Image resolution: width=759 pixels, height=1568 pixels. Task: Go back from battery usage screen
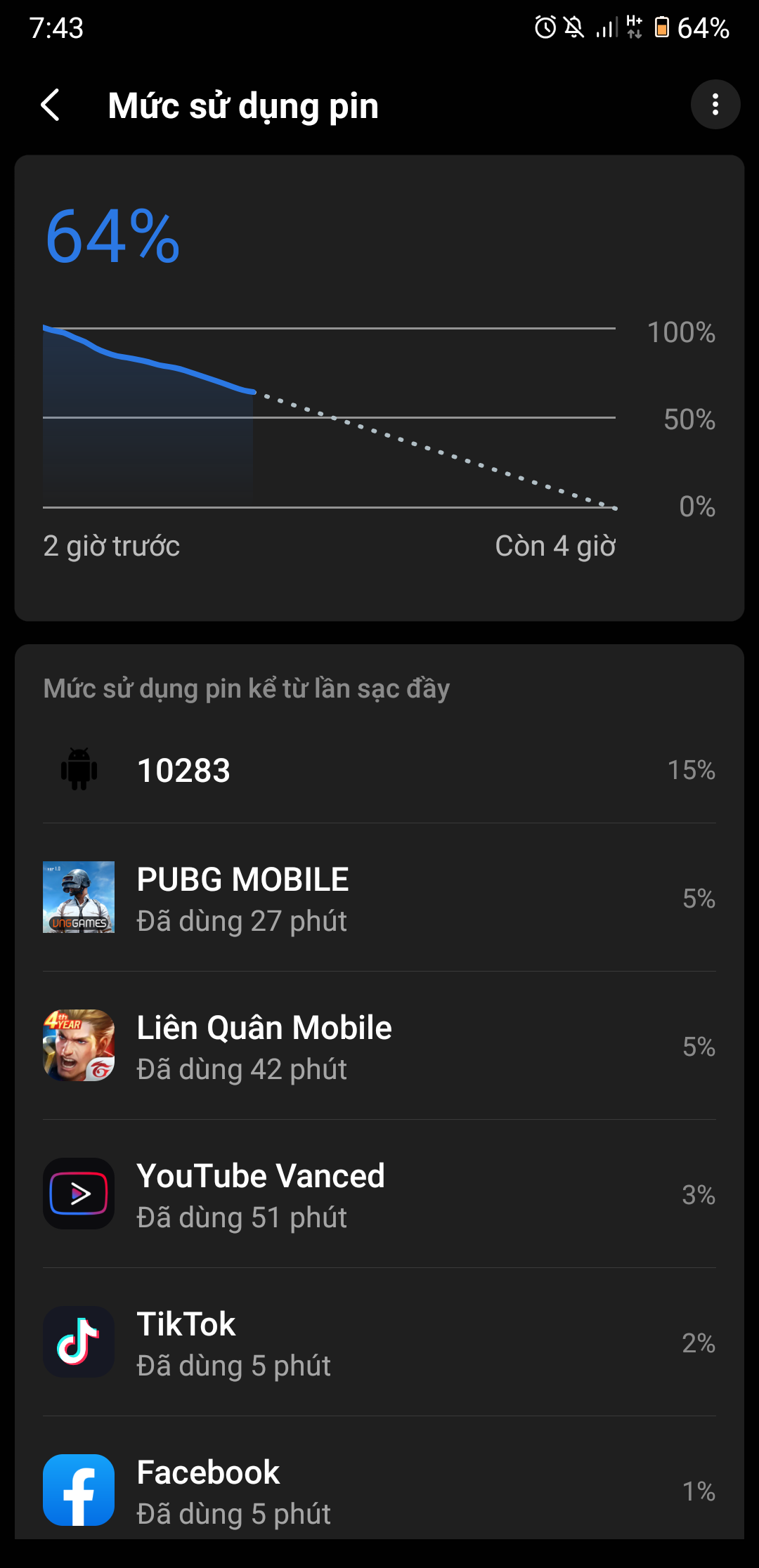tap(51, 105)
